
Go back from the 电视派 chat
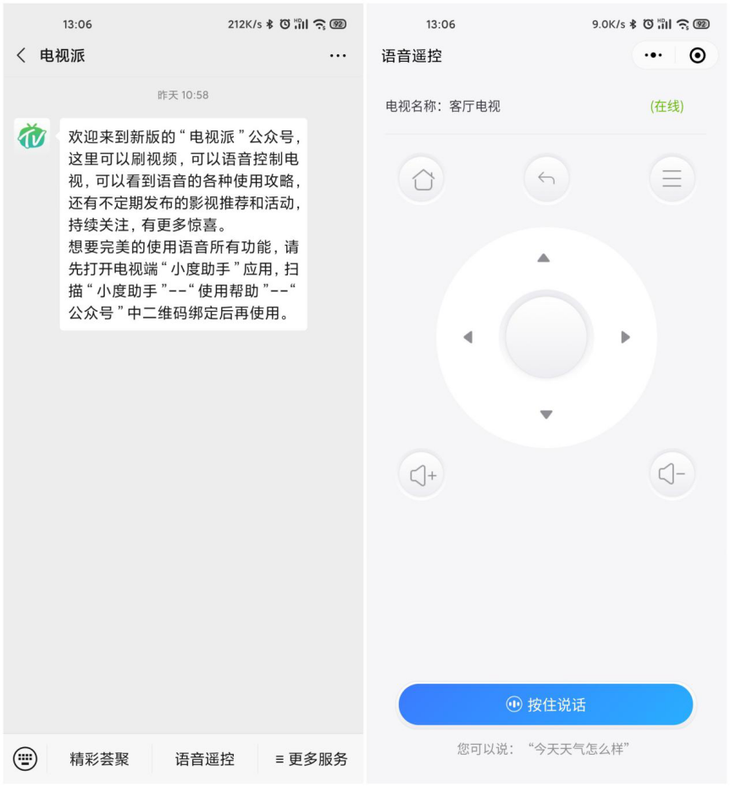click(21, 56)
